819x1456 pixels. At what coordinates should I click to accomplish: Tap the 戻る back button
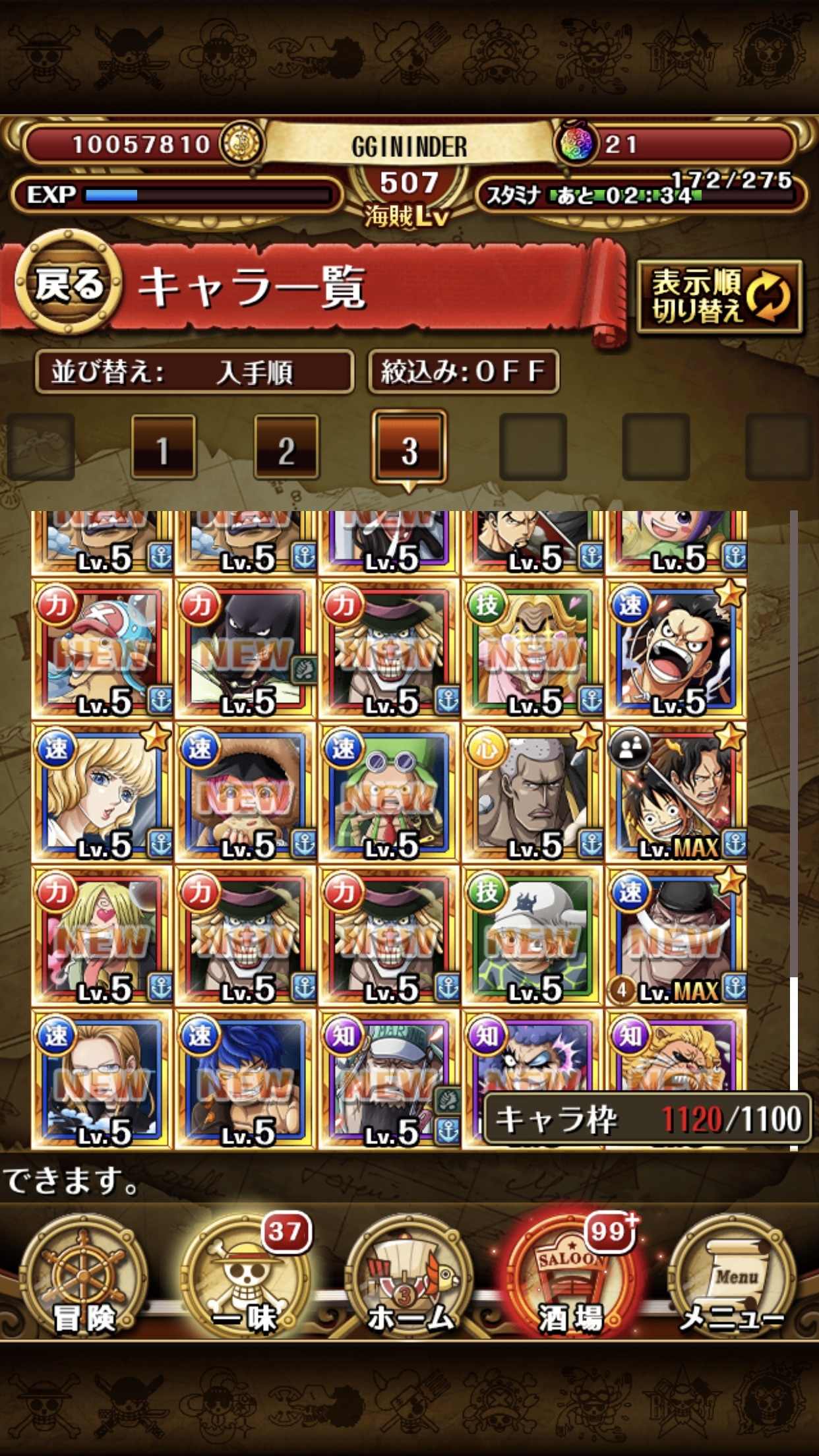click(x=69, y=285)
